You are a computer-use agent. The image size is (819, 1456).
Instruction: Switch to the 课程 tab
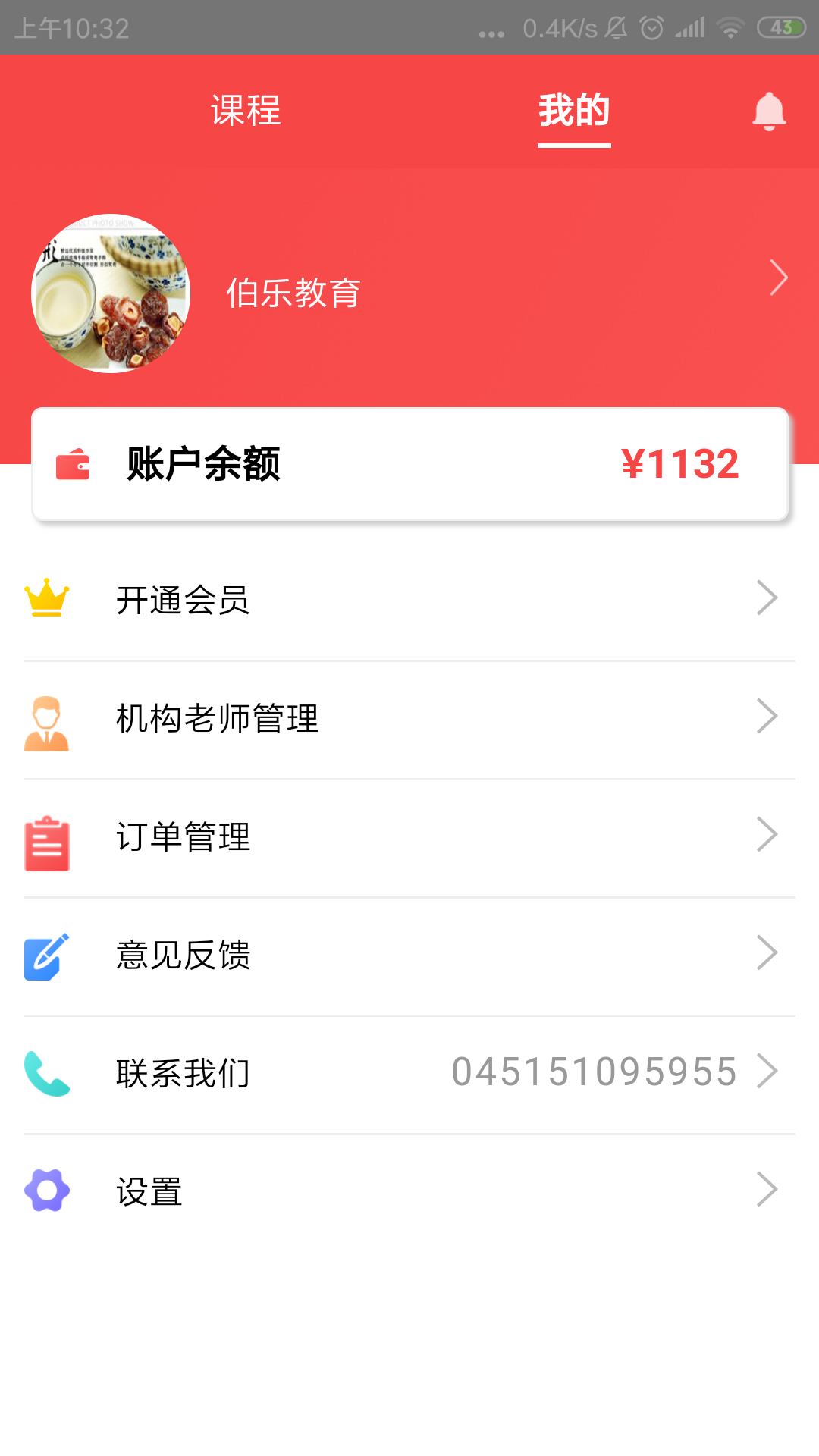(x=246, y=111)
